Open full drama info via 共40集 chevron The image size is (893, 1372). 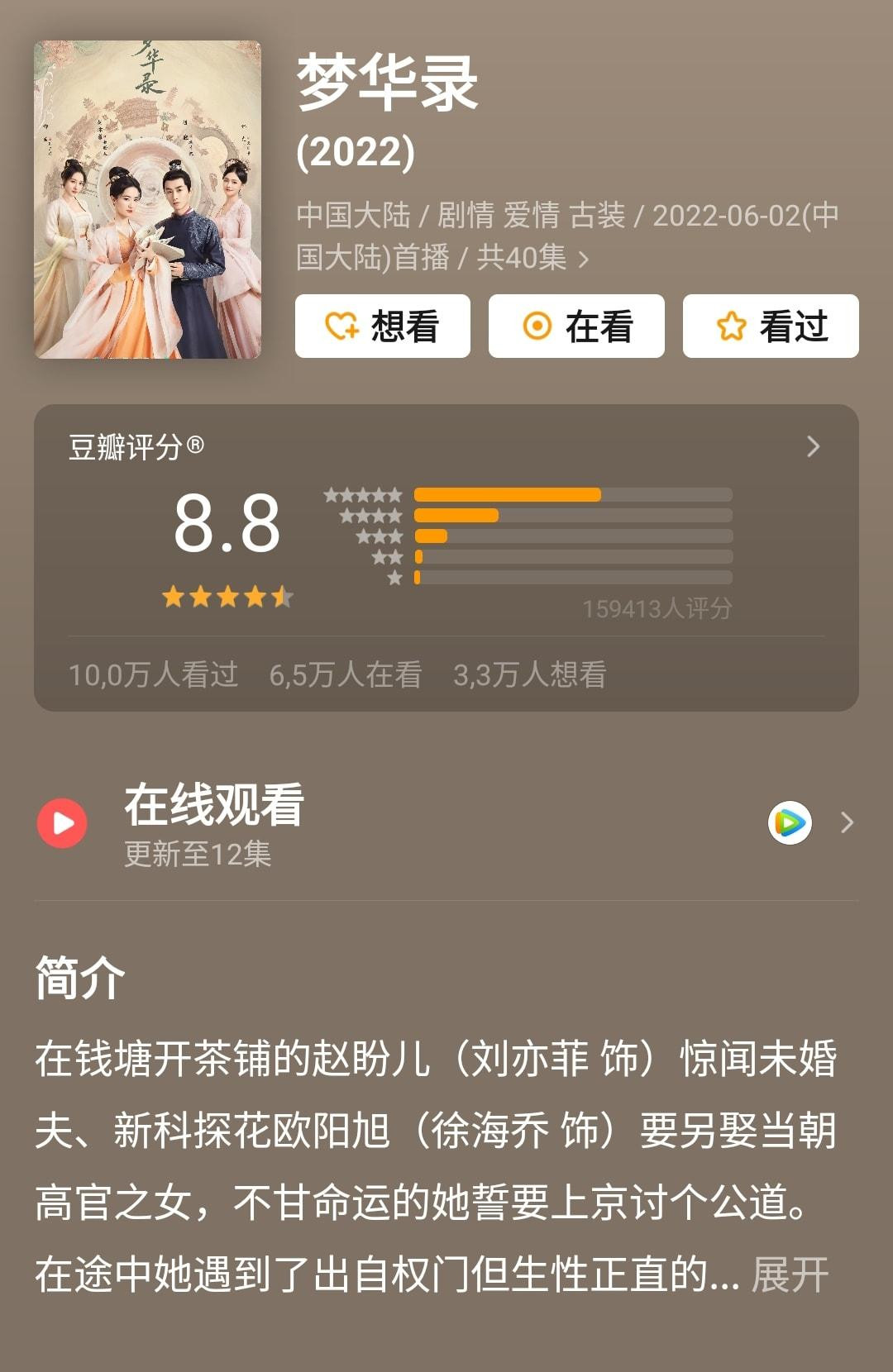click(x=584, y=260)
